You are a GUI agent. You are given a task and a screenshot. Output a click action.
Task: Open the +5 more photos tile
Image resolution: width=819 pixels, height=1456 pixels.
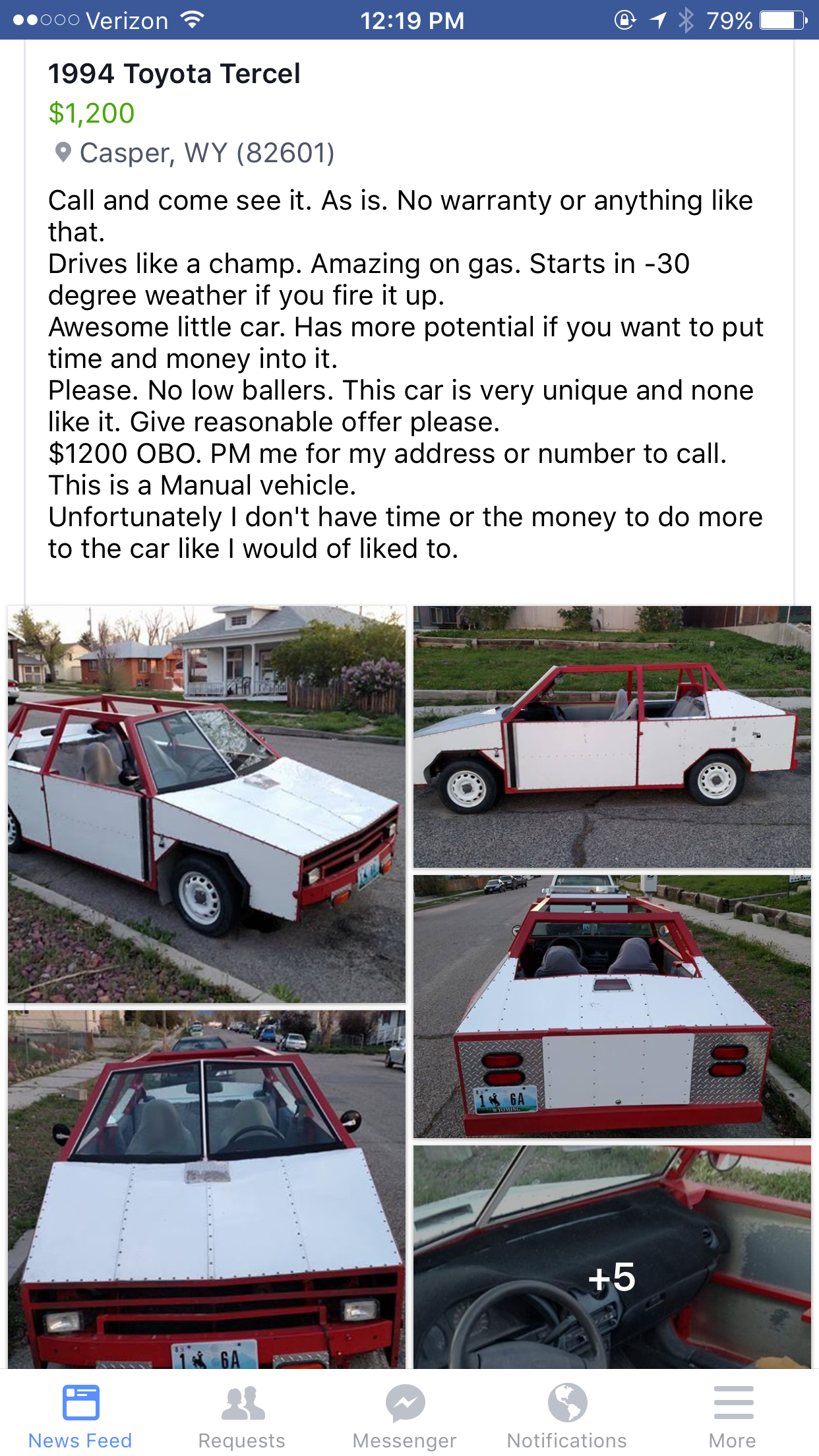(x=612, y=1257)
